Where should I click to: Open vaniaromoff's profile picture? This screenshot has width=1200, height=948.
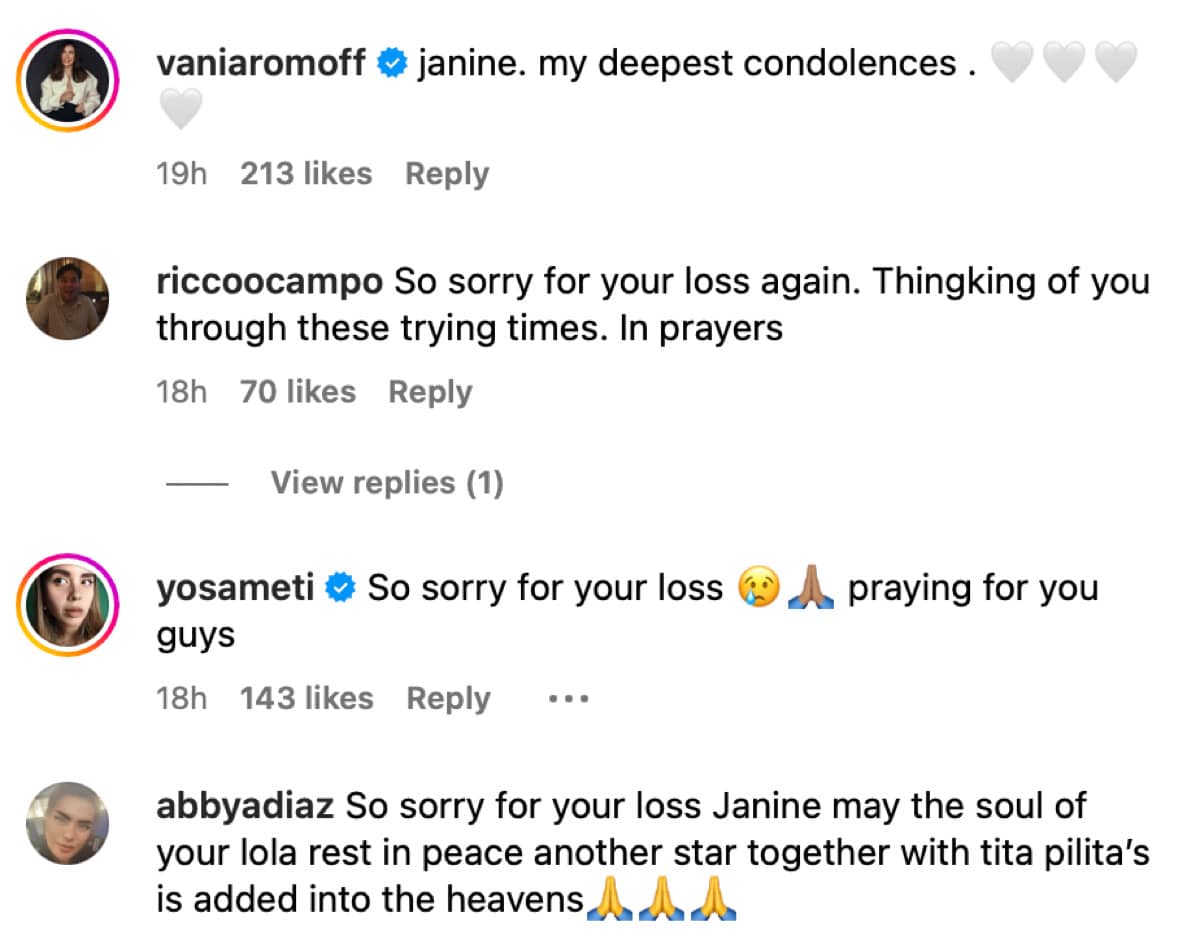68,80
